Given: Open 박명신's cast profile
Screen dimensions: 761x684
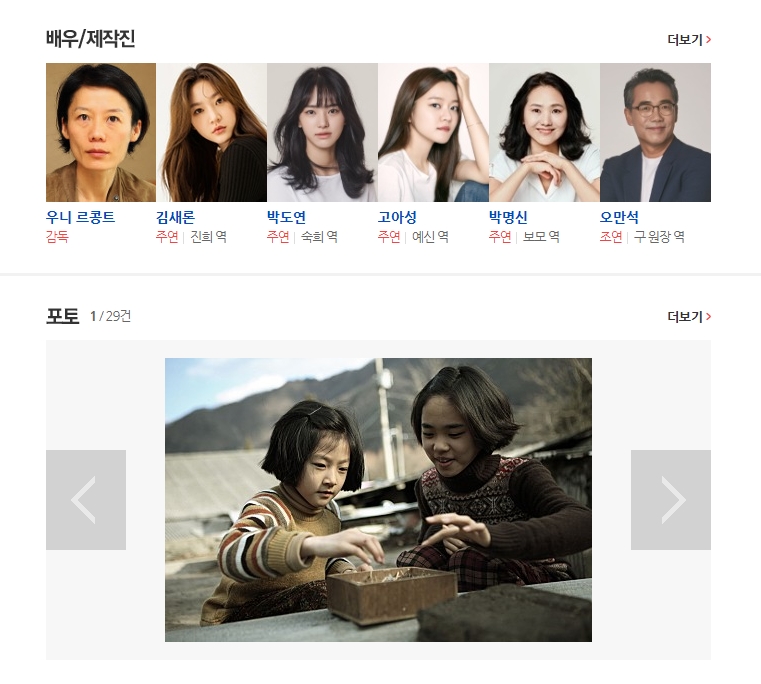Looking at the screenshot, I should pos(508,217).
